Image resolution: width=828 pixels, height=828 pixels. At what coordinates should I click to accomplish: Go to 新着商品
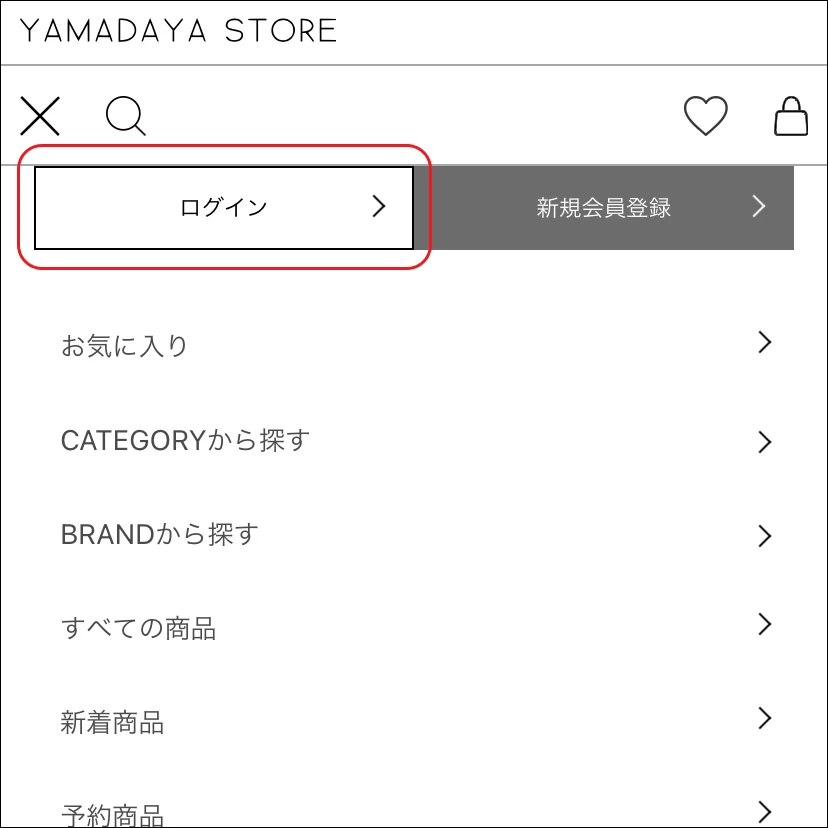(414, 721)
